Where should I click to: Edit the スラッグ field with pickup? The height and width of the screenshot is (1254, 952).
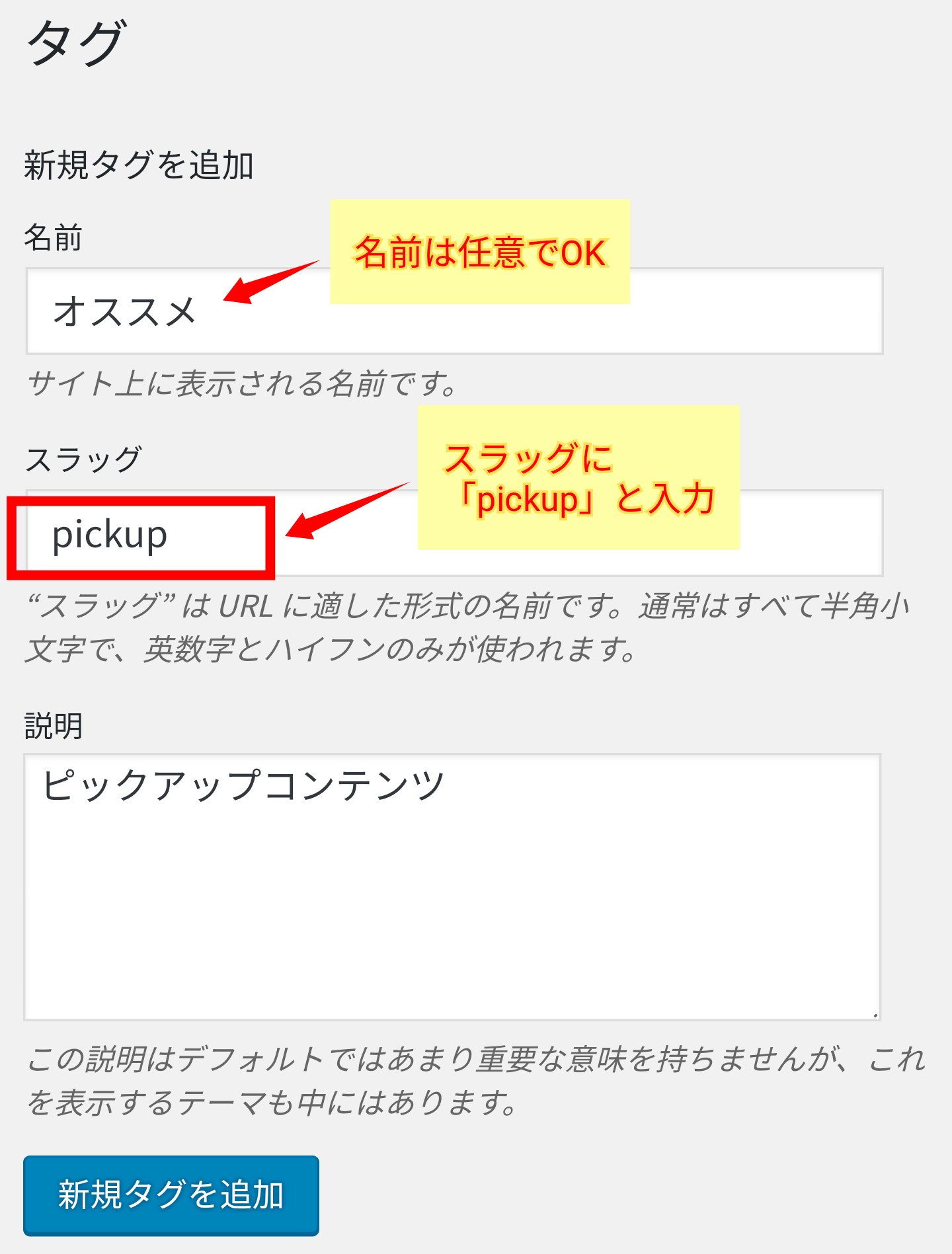click(454, 534)
